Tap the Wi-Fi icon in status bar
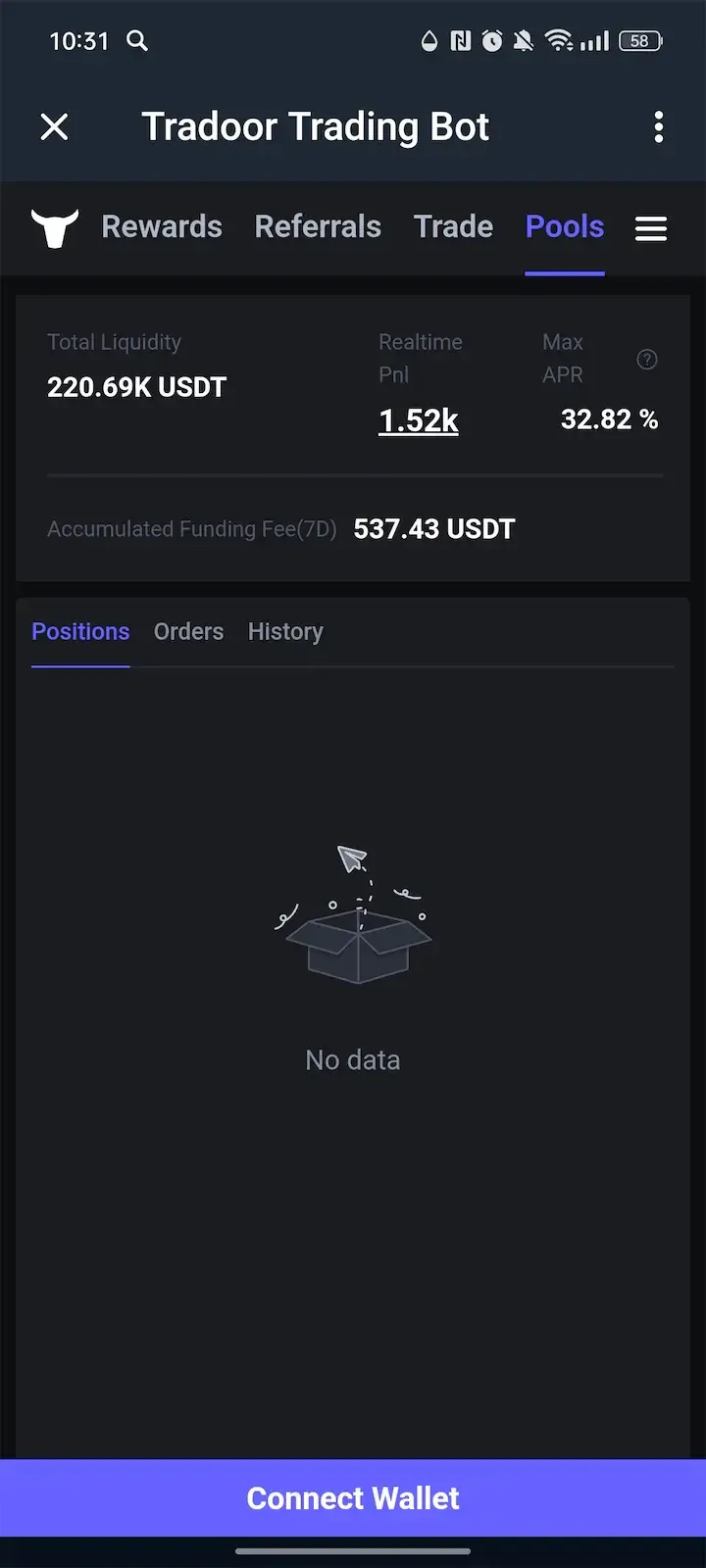The width and height of the screenshot is (706, 1568). [560, 41]
